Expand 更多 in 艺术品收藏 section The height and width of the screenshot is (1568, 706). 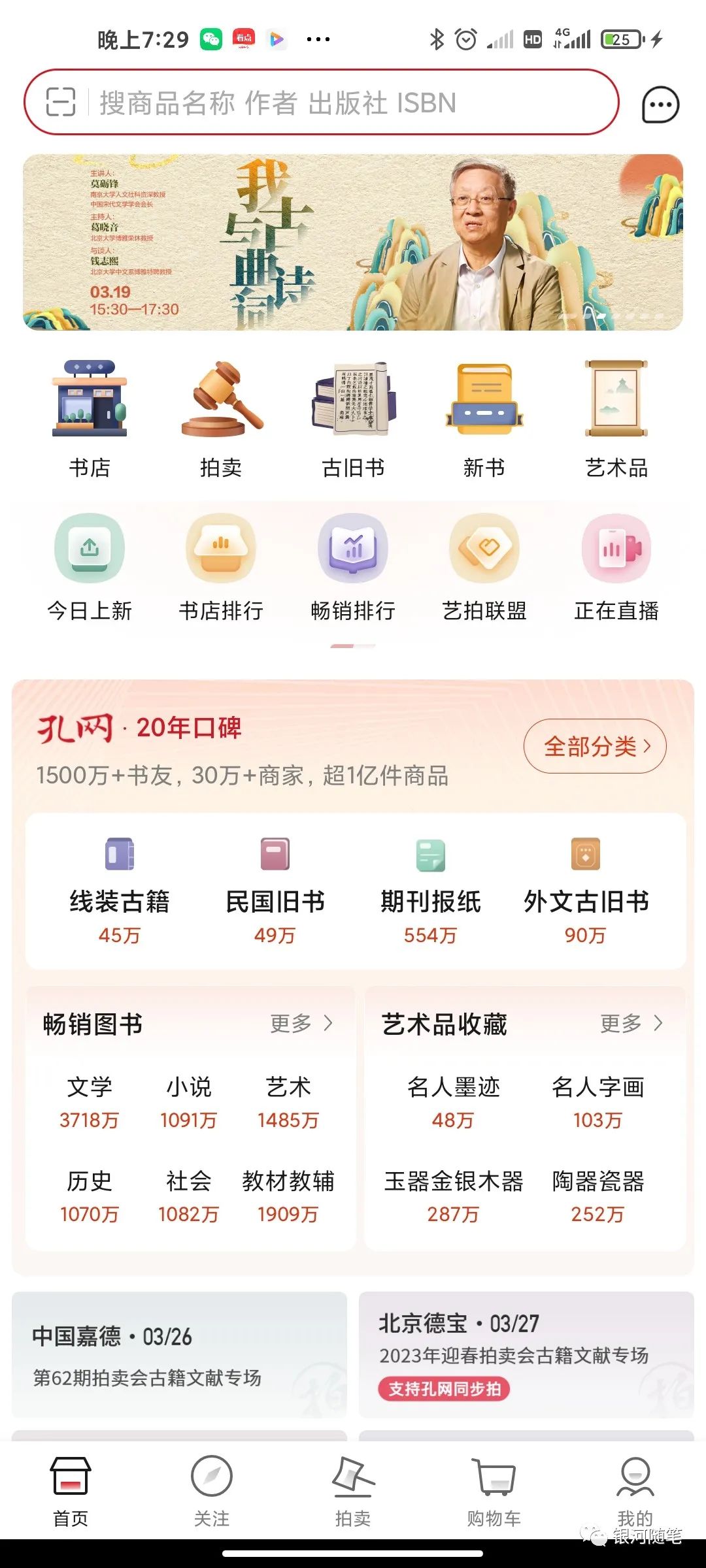(630, 1022)
